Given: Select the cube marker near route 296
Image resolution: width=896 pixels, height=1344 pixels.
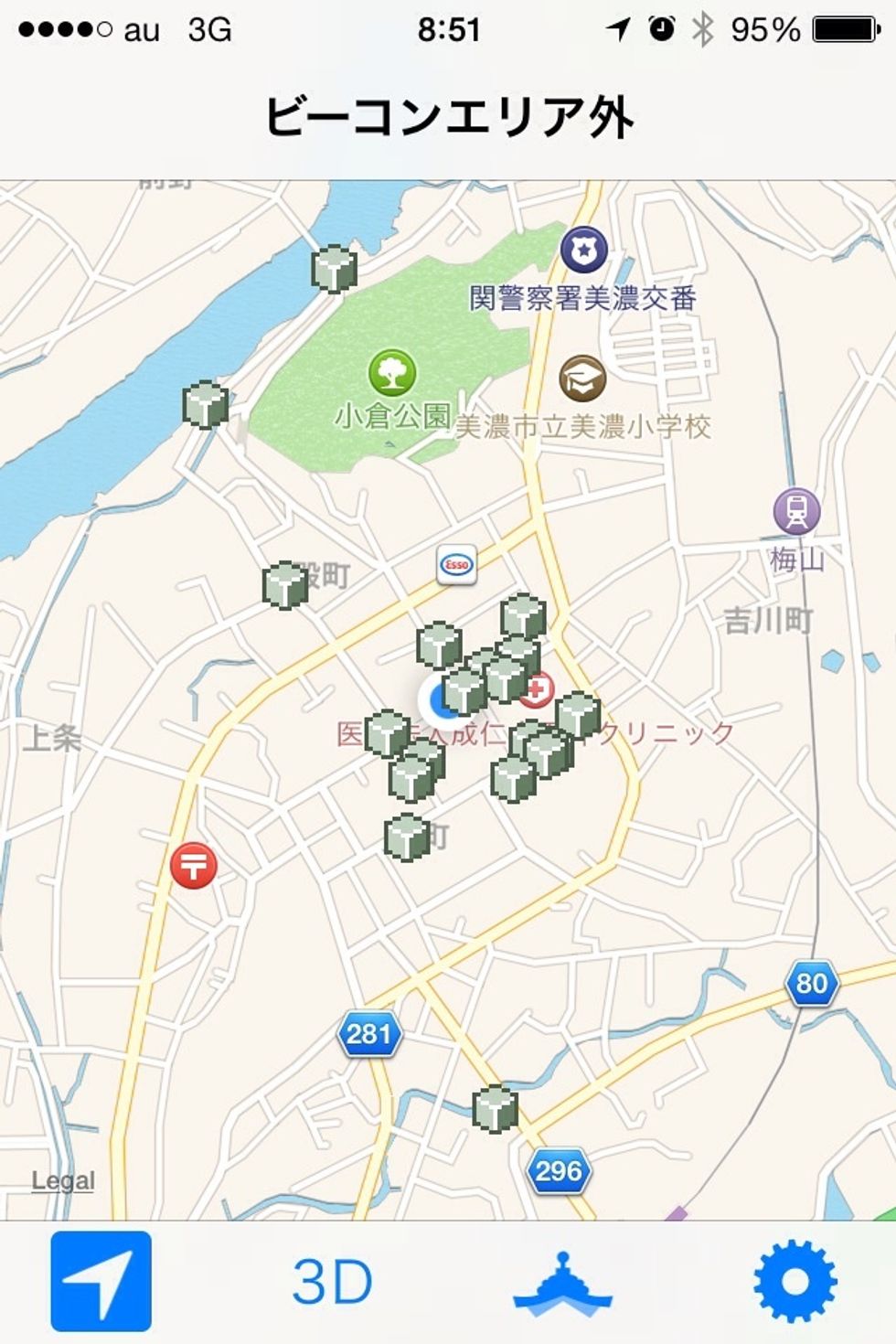Looking at the screenshot, I should point(496,1108).
